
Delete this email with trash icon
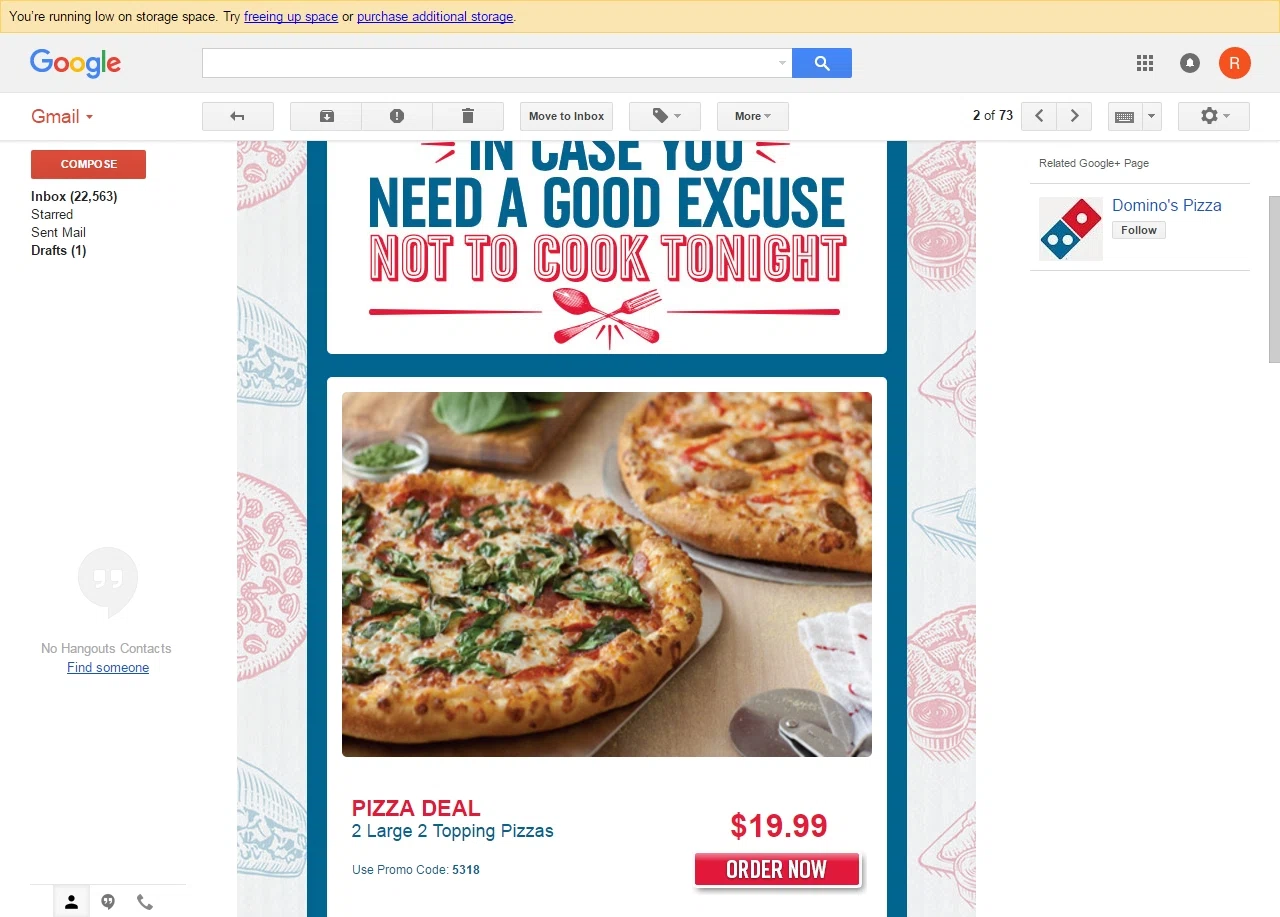(x=468, y=116)
